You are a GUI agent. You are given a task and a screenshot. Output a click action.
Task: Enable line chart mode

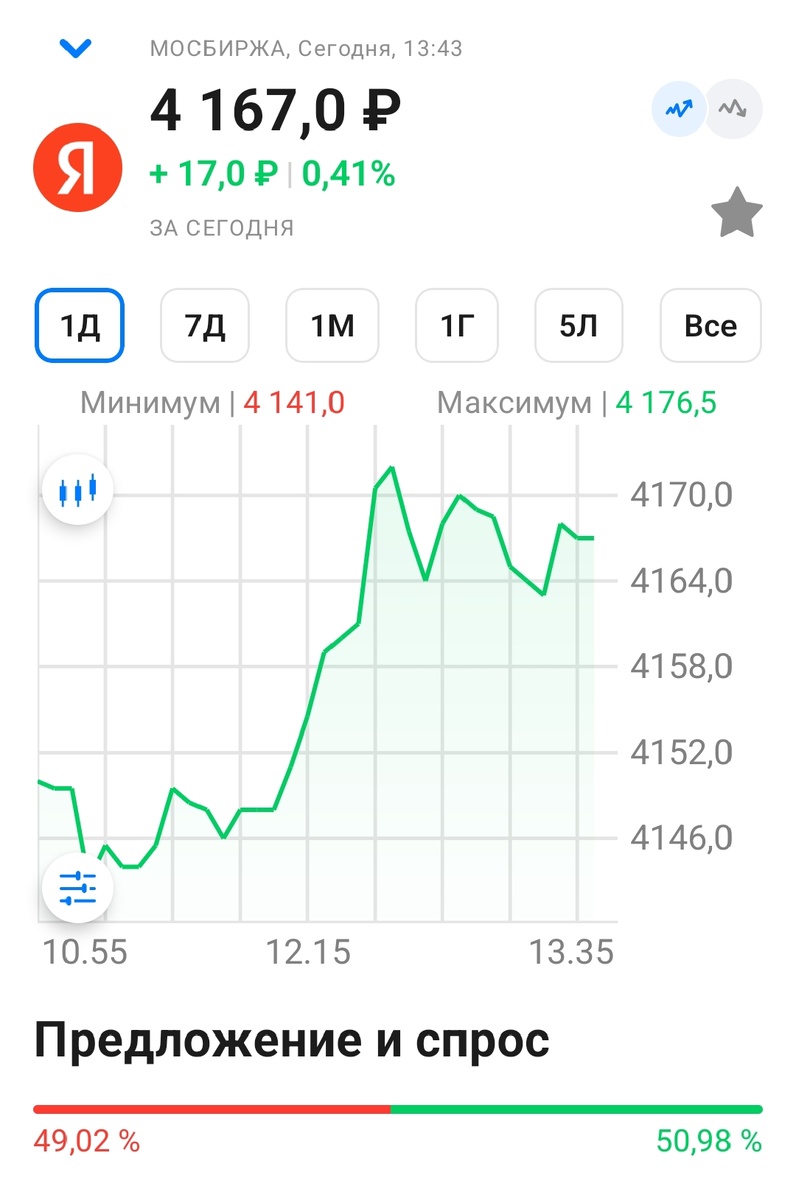(x=679, y=108)
